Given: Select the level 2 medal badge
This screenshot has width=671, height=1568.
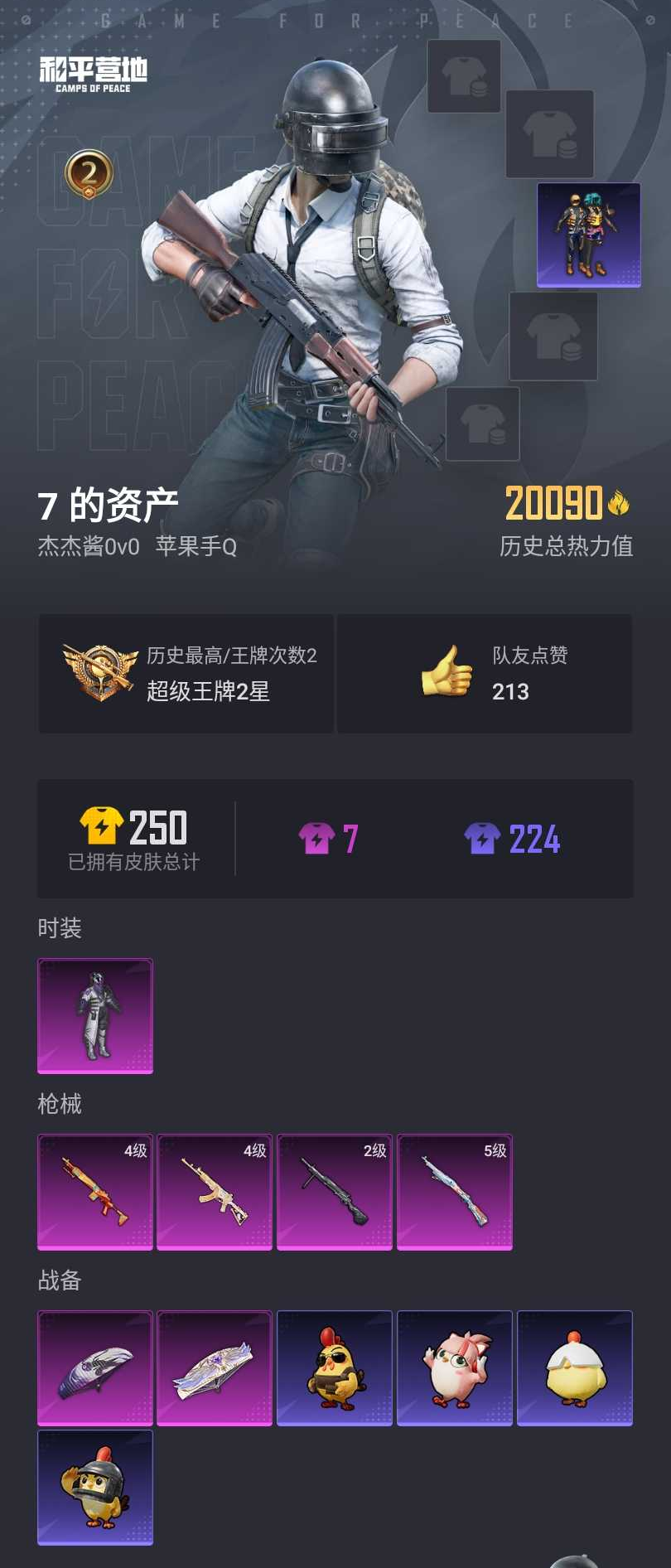Looking at the screenshot, I should point(85,172).
